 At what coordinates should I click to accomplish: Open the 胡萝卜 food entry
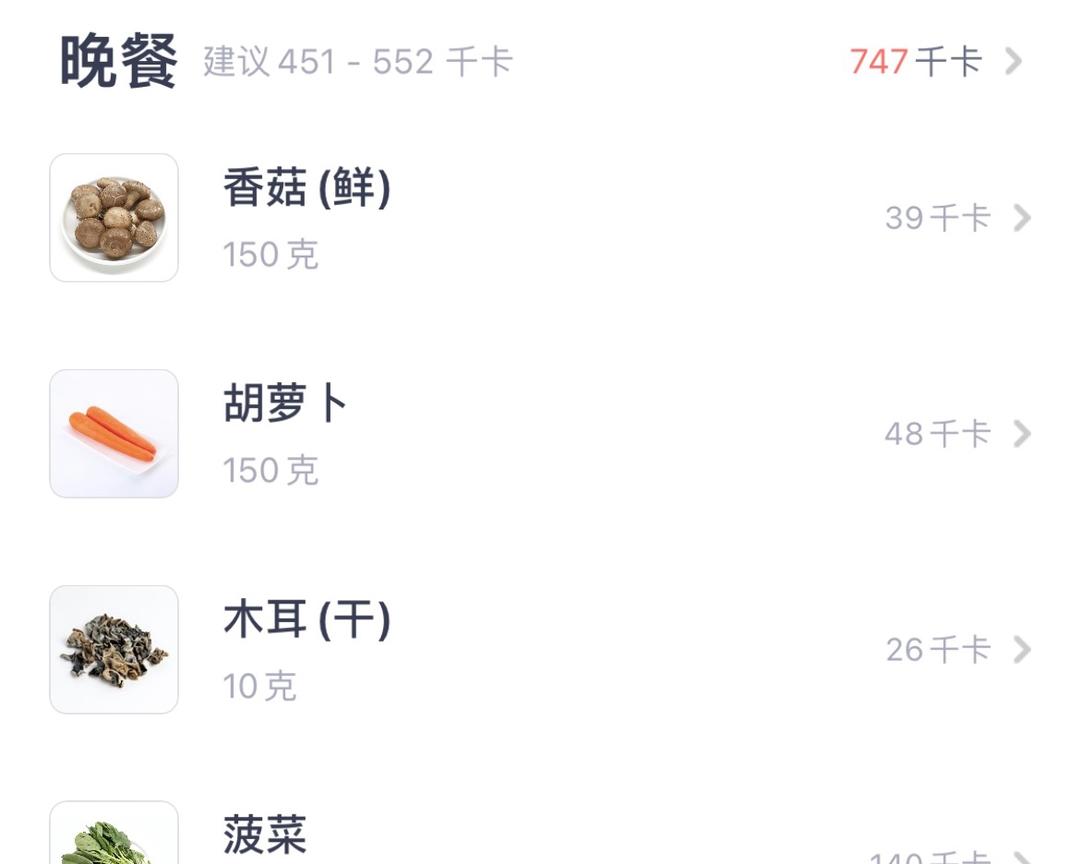(540, 434)
